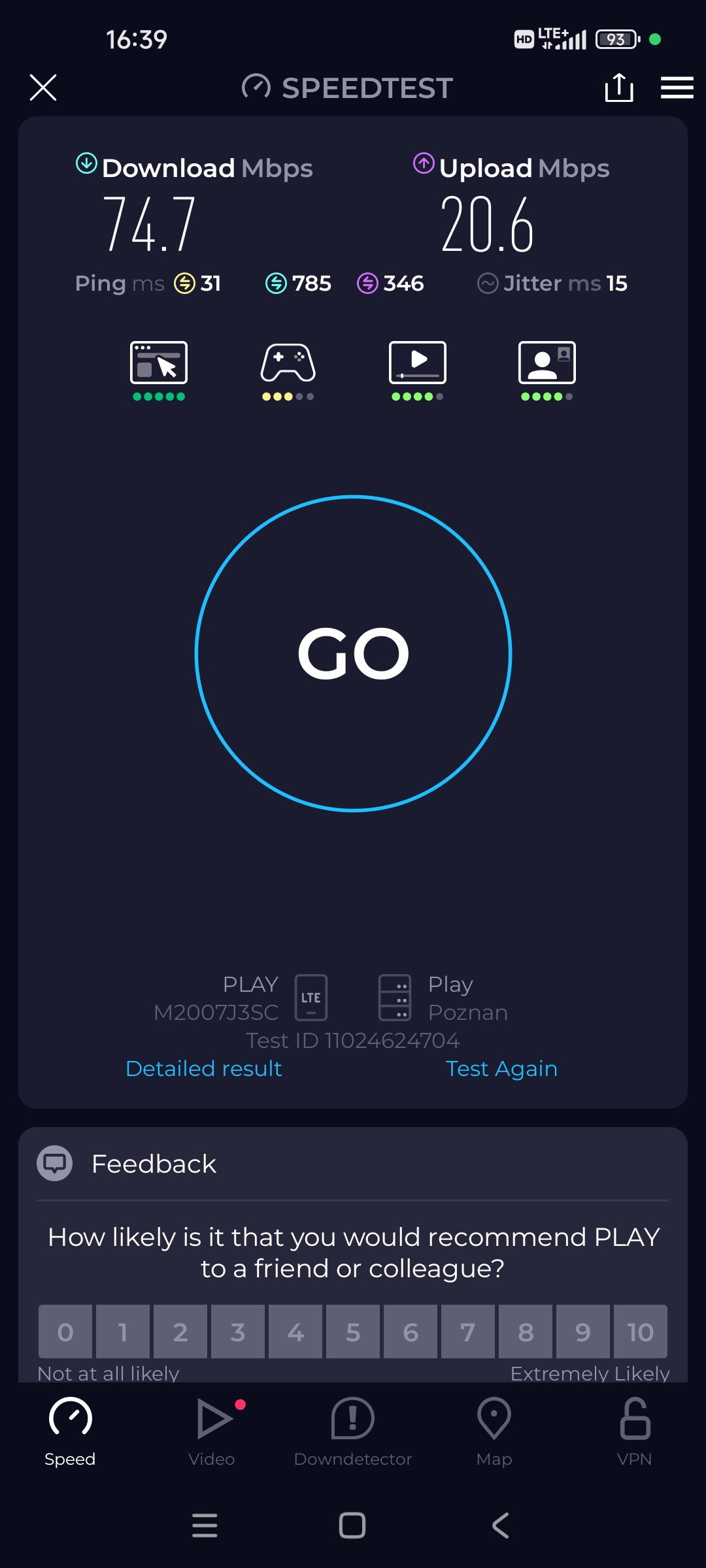Pick score 8 in feedback scale
The height and width of the screenshot is (1568, 706).
[526, 1331]
